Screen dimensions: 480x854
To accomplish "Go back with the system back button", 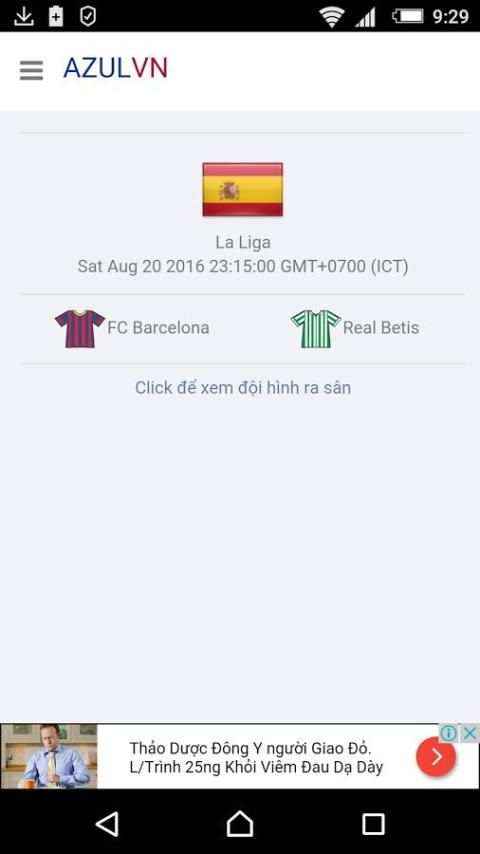I will click(107, 824).
